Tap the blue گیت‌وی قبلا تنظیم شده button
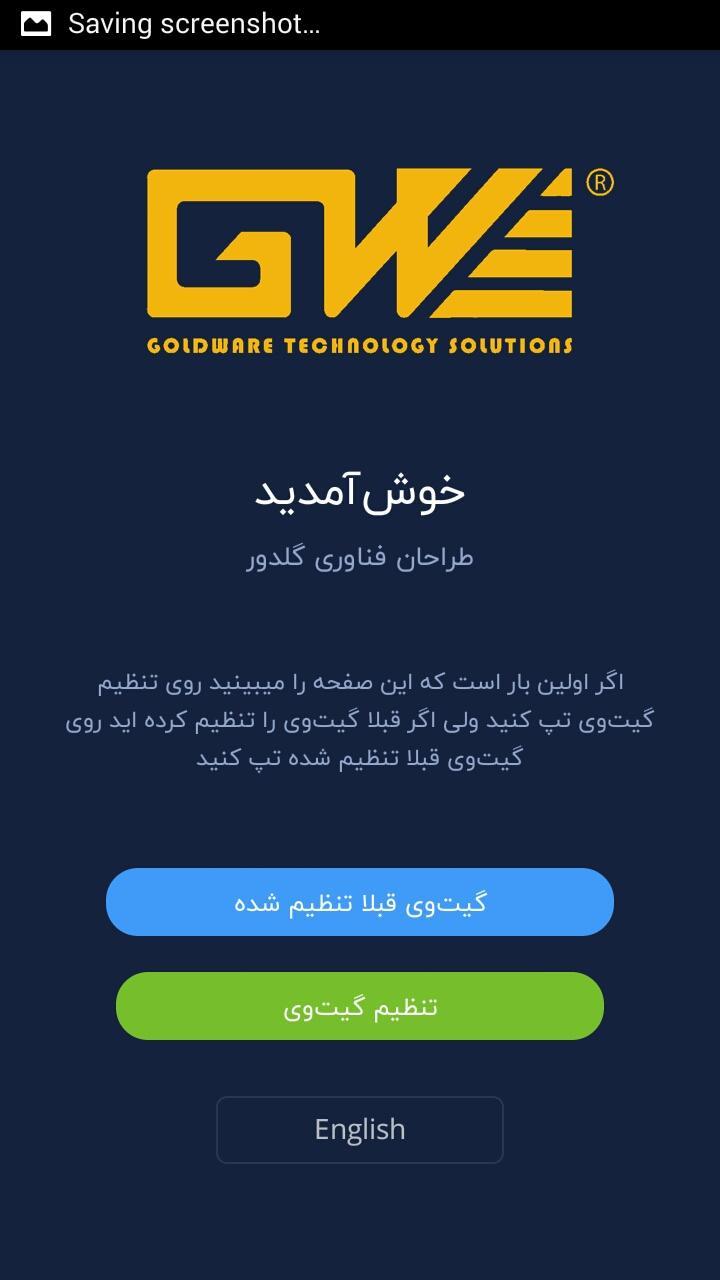 360,902
